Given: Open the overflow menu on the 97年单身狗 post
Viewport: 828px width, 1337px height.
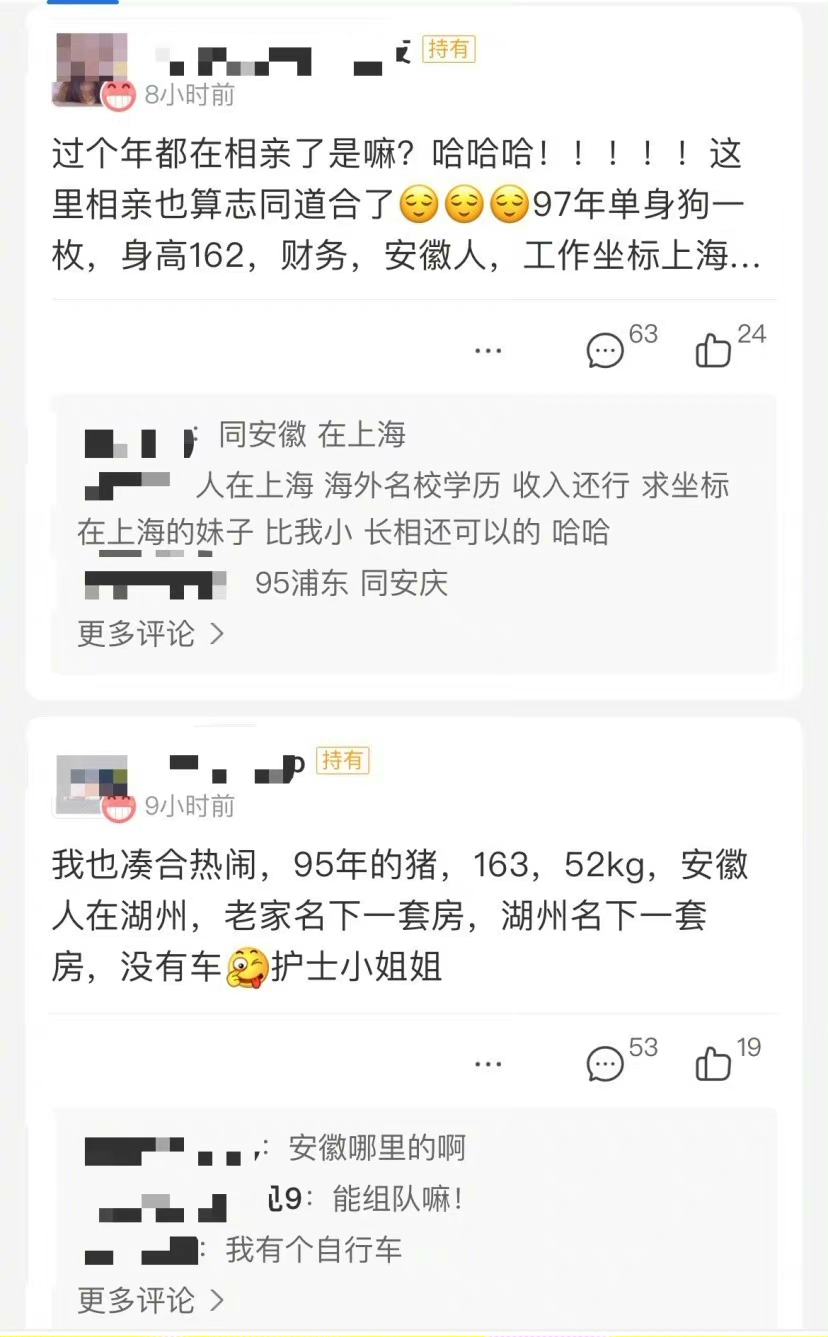Looking at the screenshot, I should coord(488,350).
